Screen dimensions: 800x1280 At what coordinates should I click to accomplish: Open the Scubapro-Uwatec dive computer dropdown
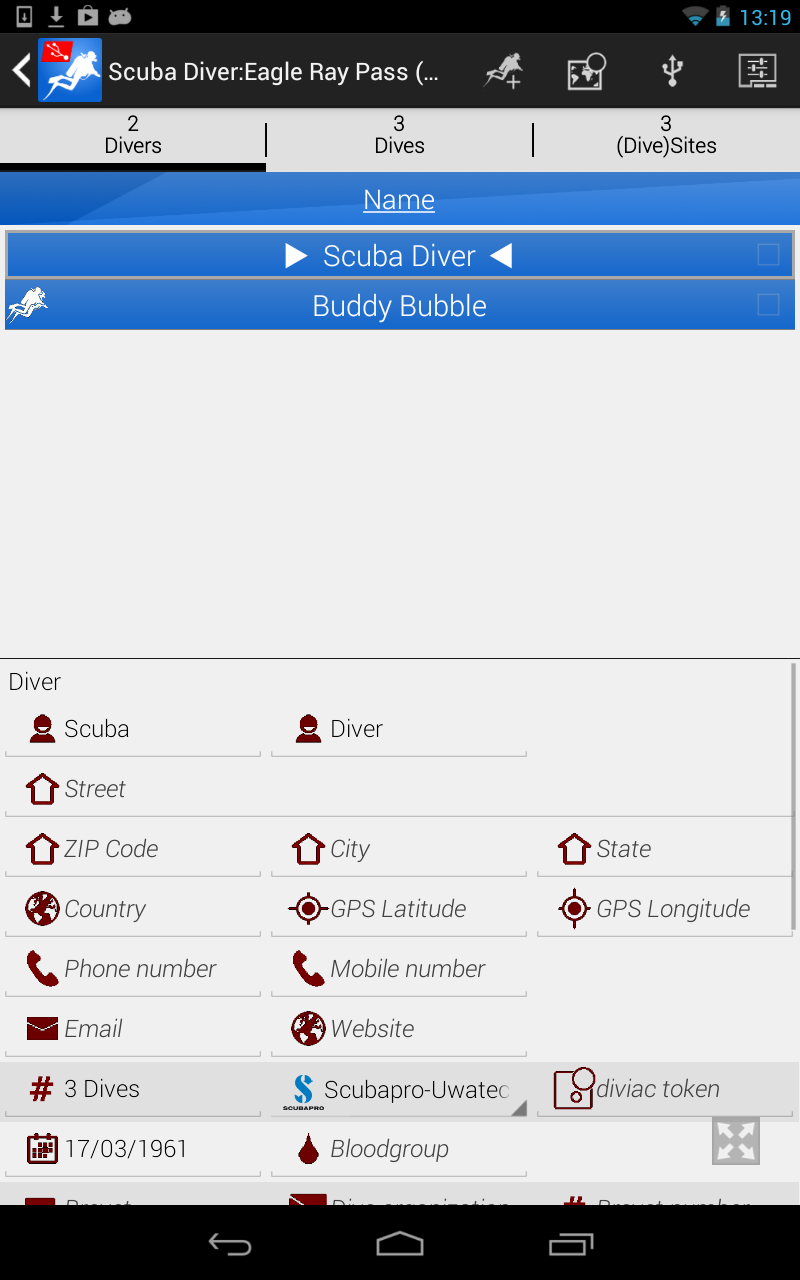pyautogui.click(x=399, y=1089)
